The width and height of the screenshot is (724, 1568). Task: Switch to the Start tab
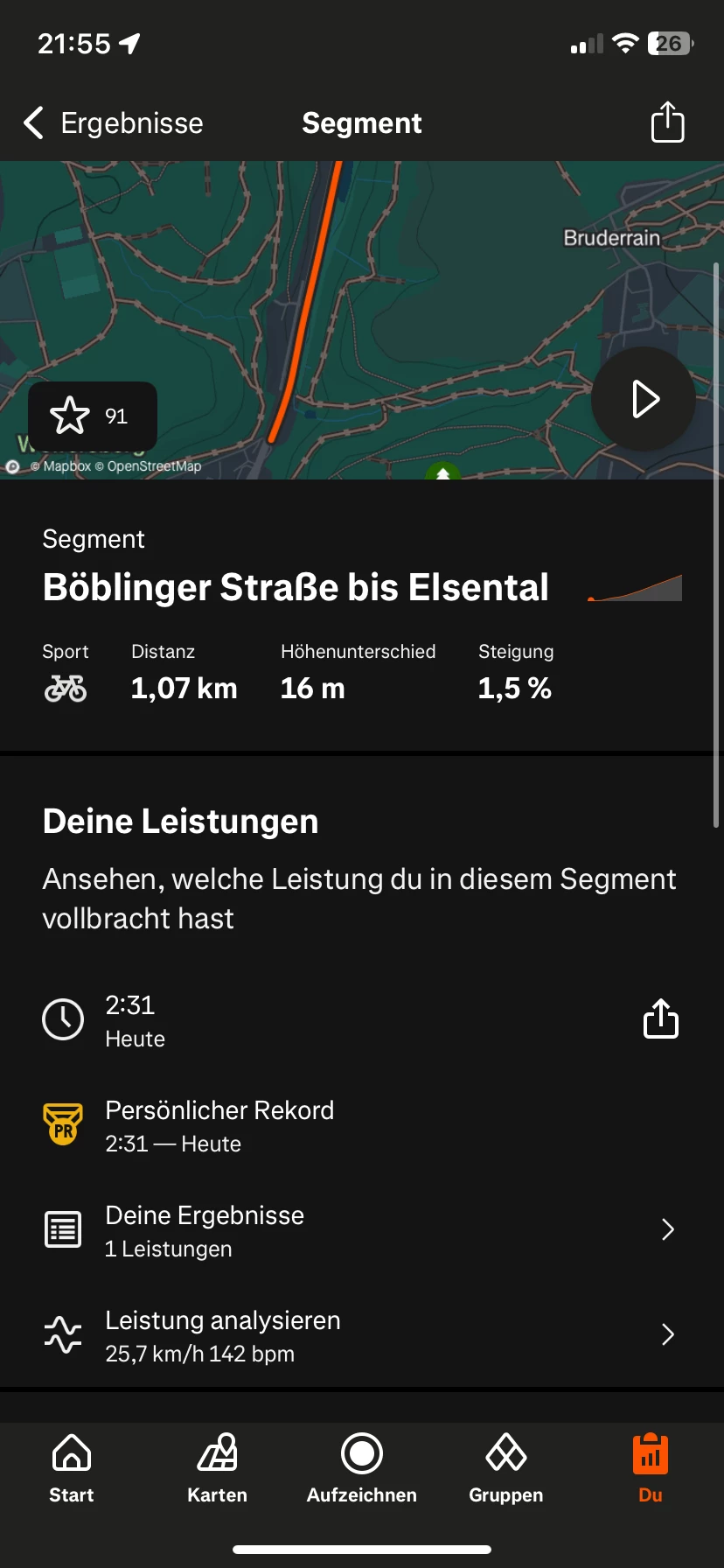pos(72,1467)
